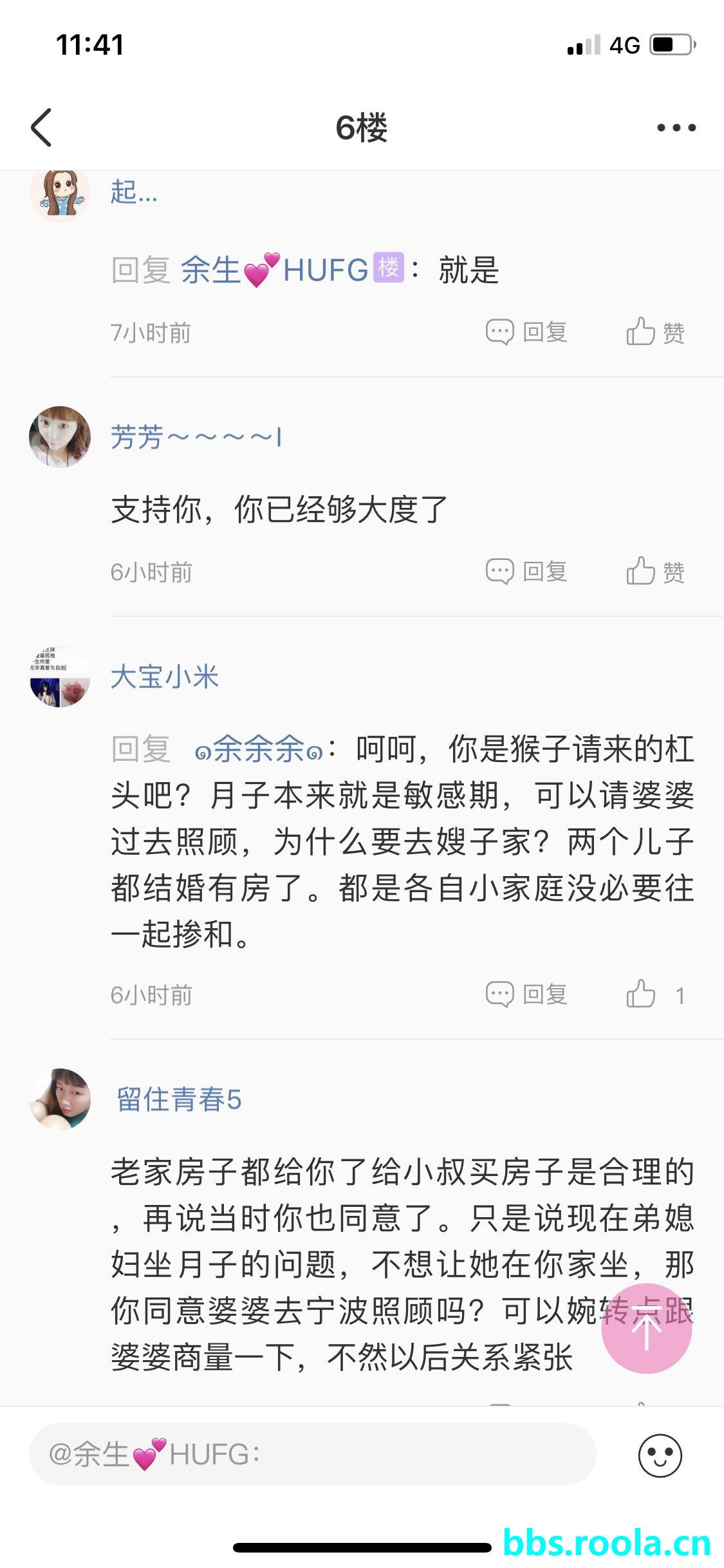View 大宝小米's avatar profile
Viewport: 724px width, 1568px height.
click(60, 677)
